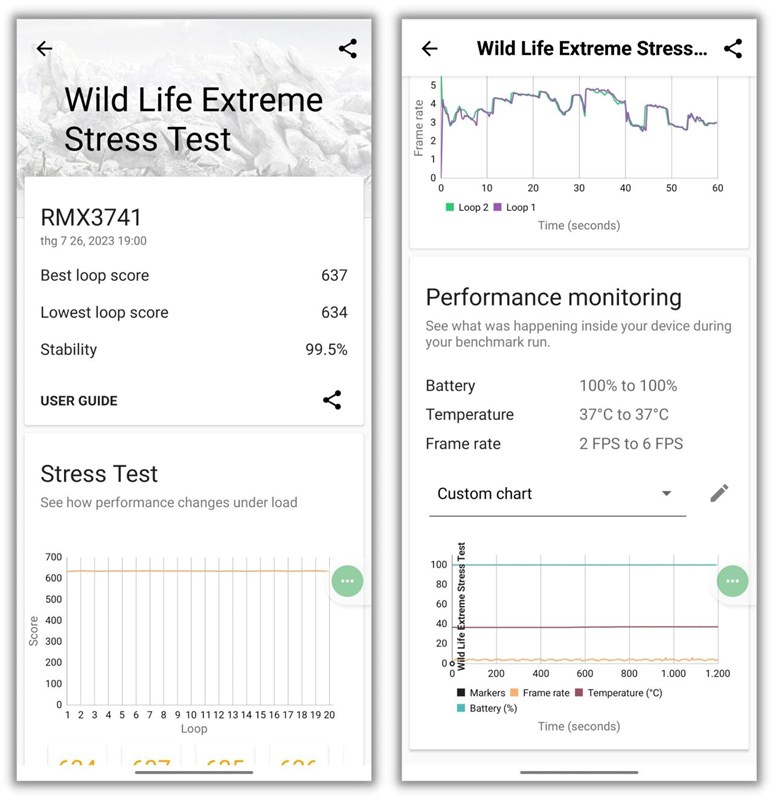Open the green floating action button on left chart
The image size is (773, 800).
tap(347, 580)
